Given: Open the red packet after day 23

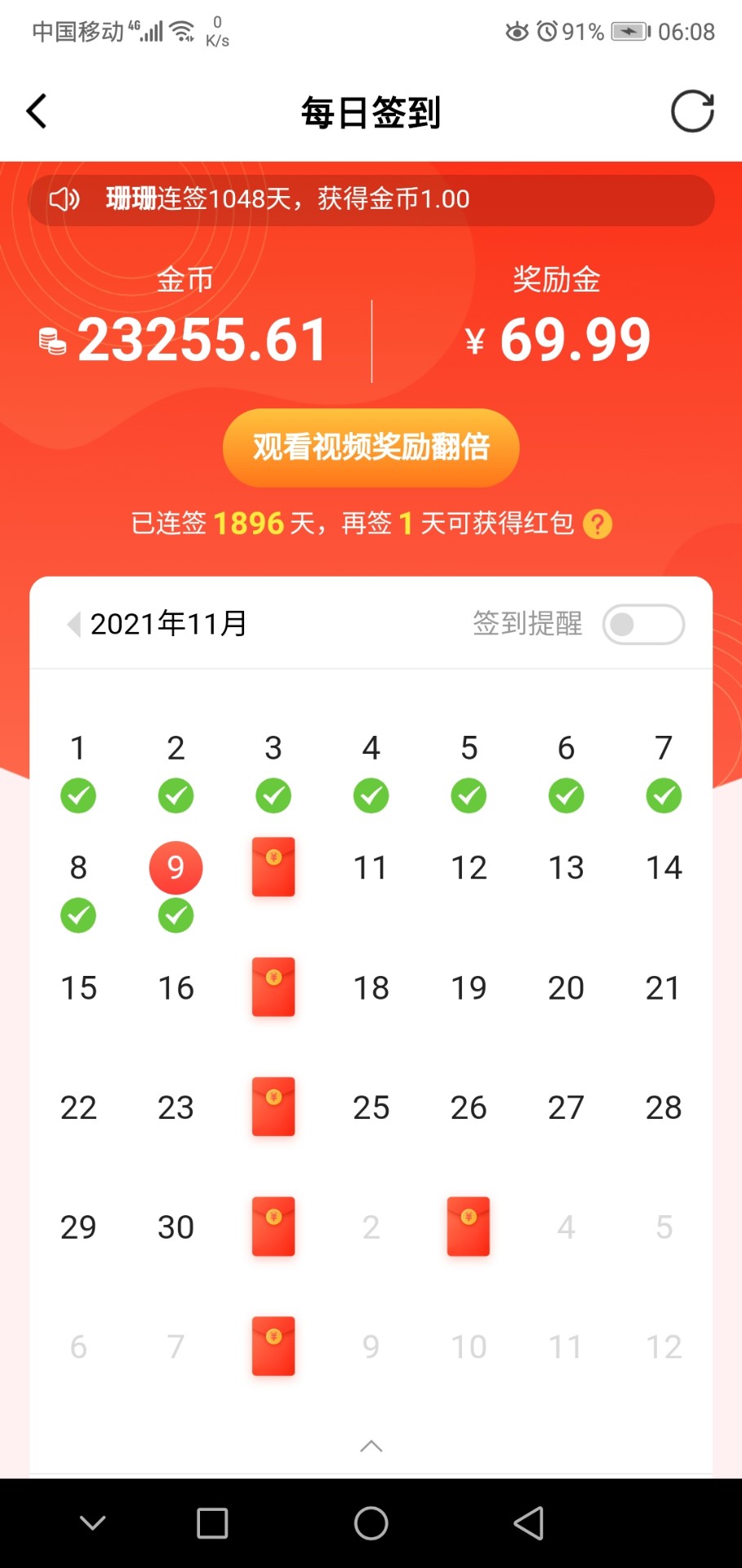Looking at the screenshot, I should [273, 1107].
